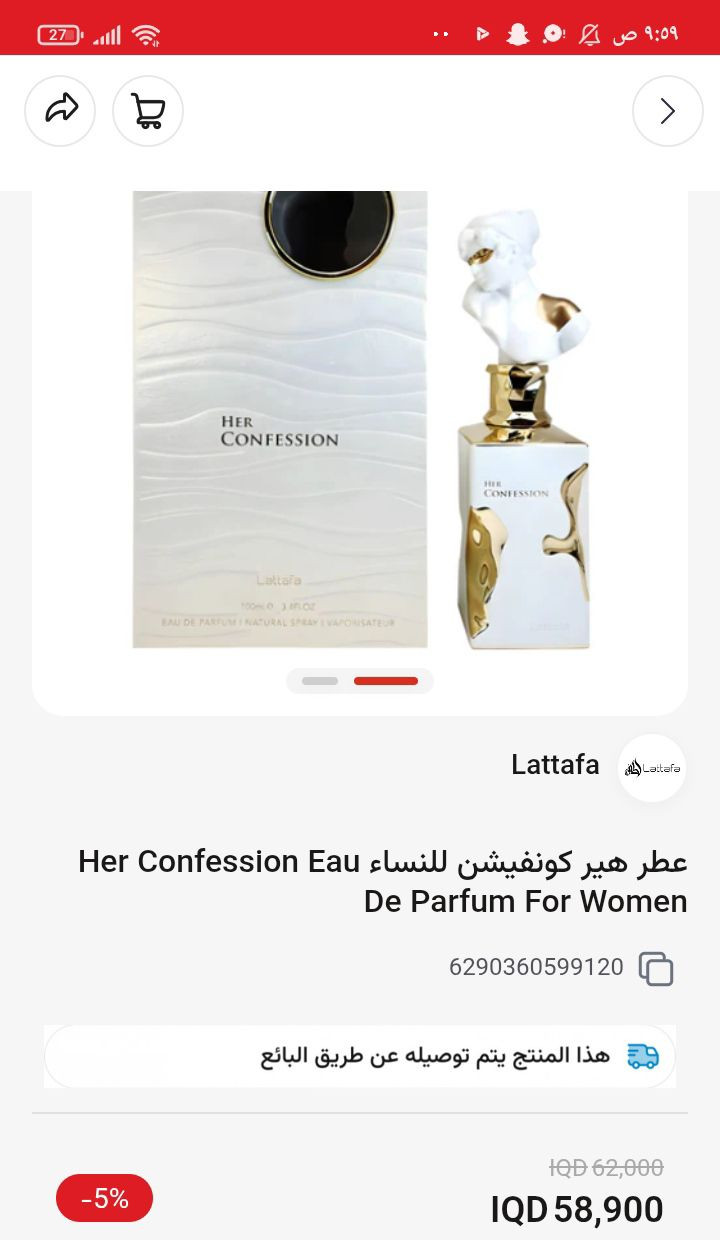Screen dimensions: 720x1251
Task: Open the Lattafa brand page
Action: pos(652,767)
